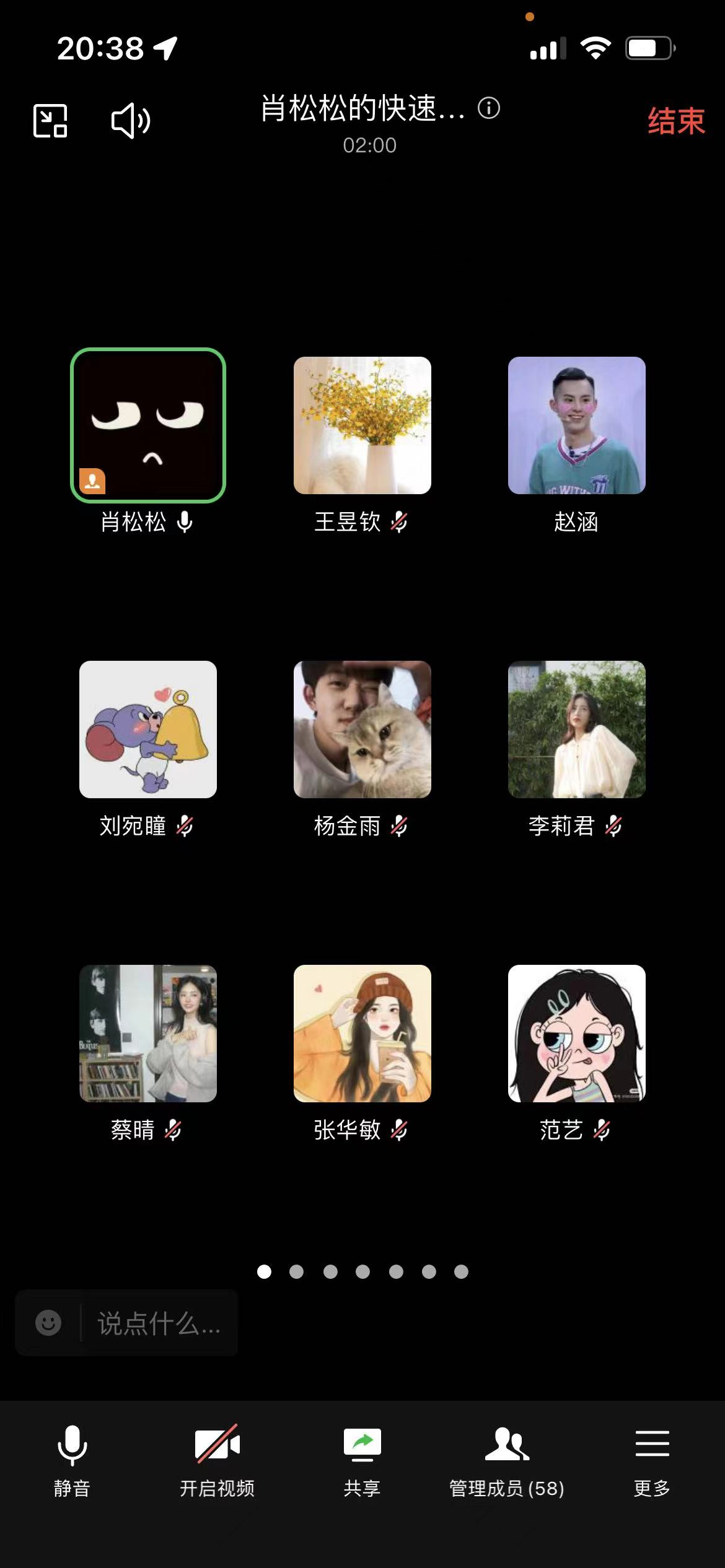Select 范艺's participant tile
Viewport: 725px width, 1568px height.
577,1034
